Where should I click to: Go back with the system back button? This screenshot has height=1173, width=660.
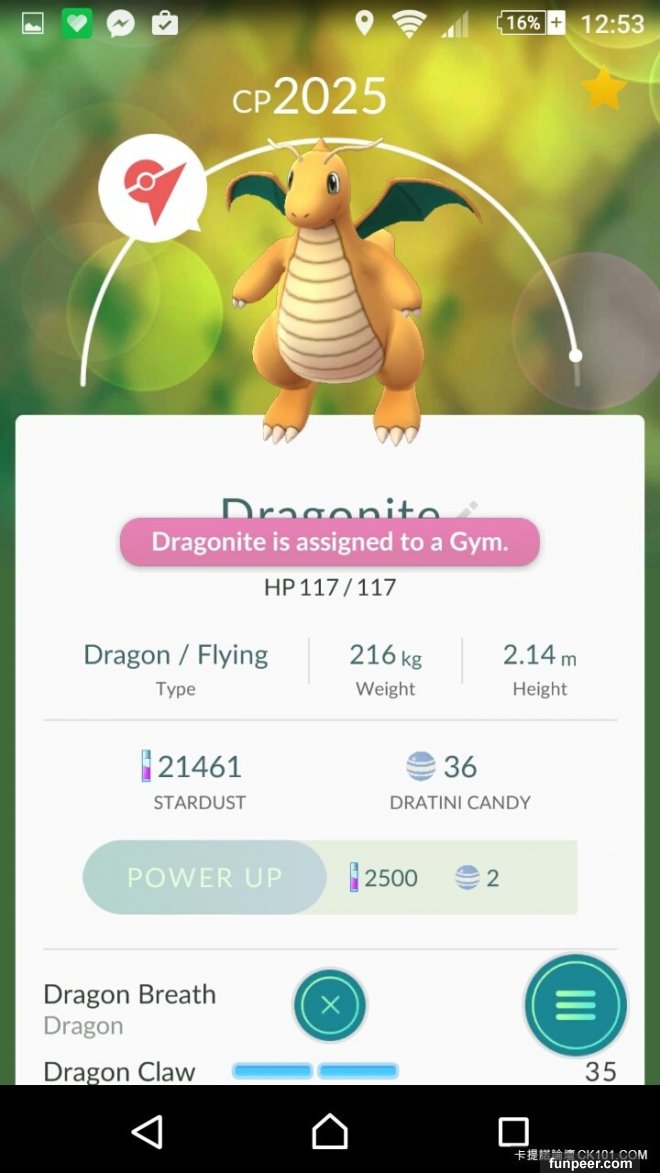pos(147,1131)
